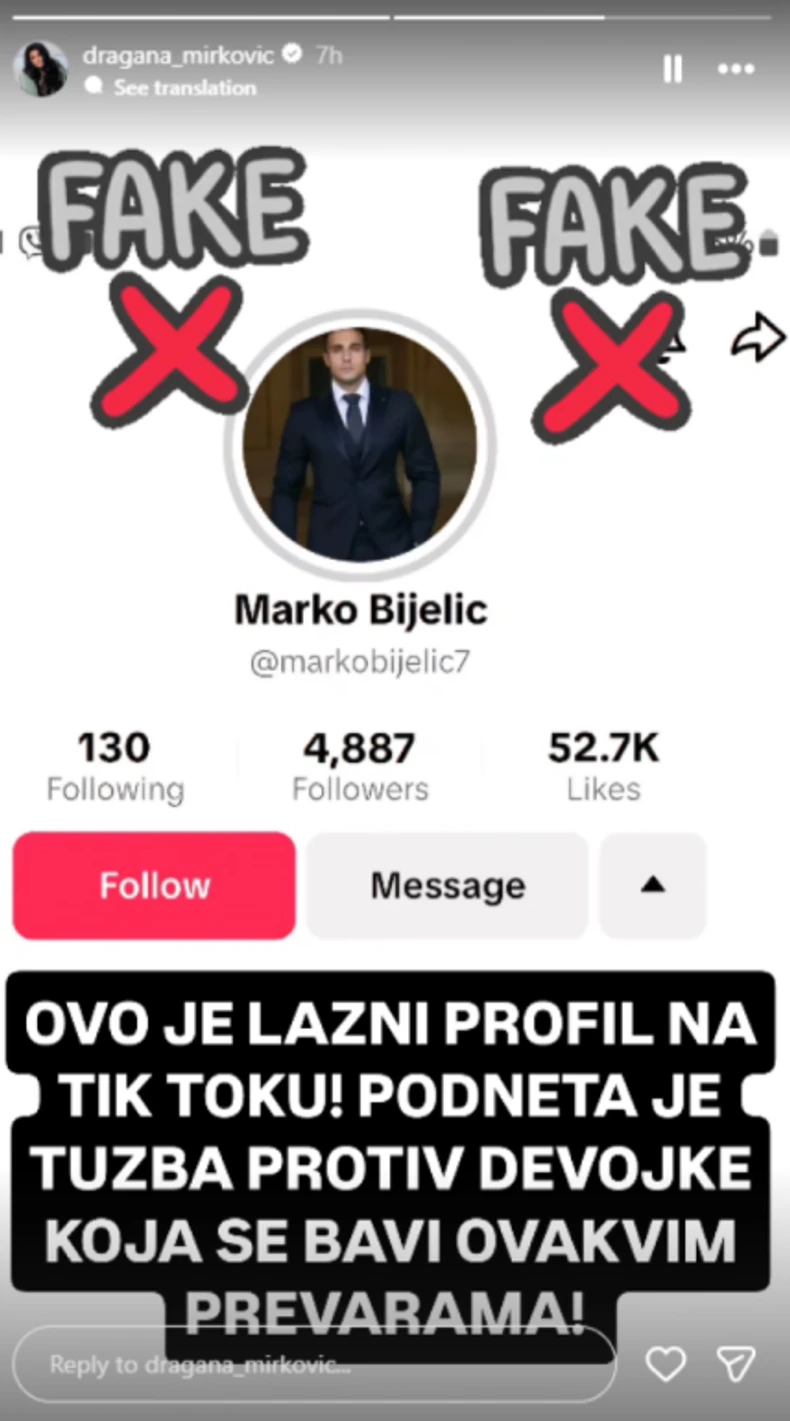790x1421 pixels.
Task: Share the story via paper plane icon
Action: tap(735, 1364)
